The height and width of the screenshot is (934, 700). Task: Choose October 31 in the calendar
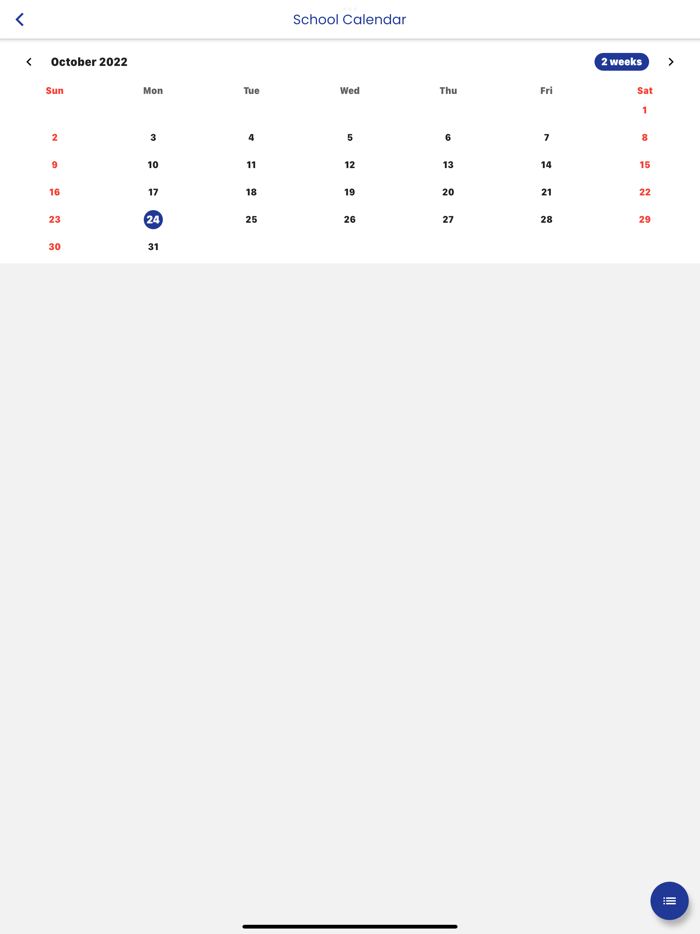[x=153, y=247]
